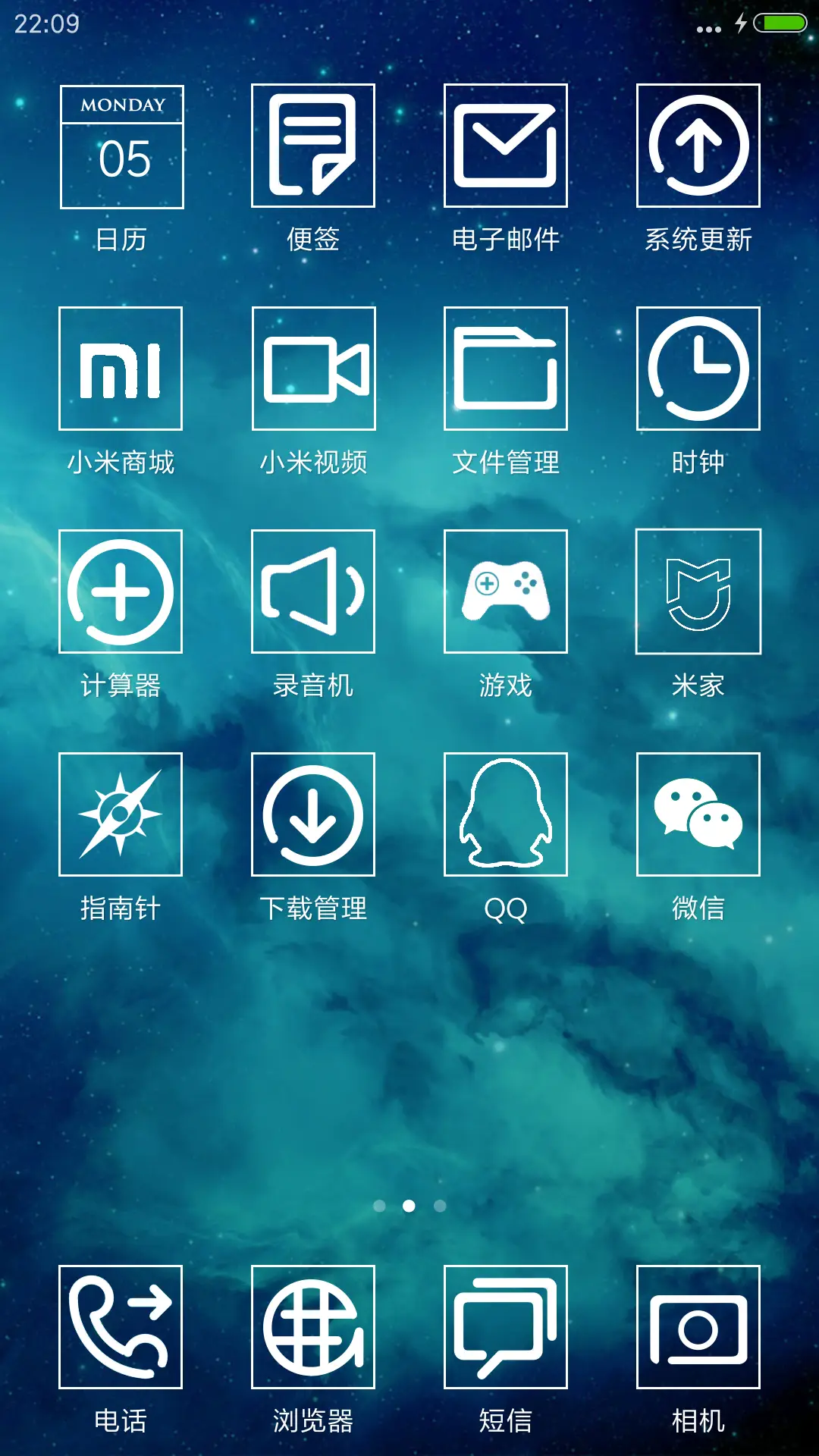The height and width of the screenshot is (1456, 819).
Task: Open System Update
Action: pos(698,146)
